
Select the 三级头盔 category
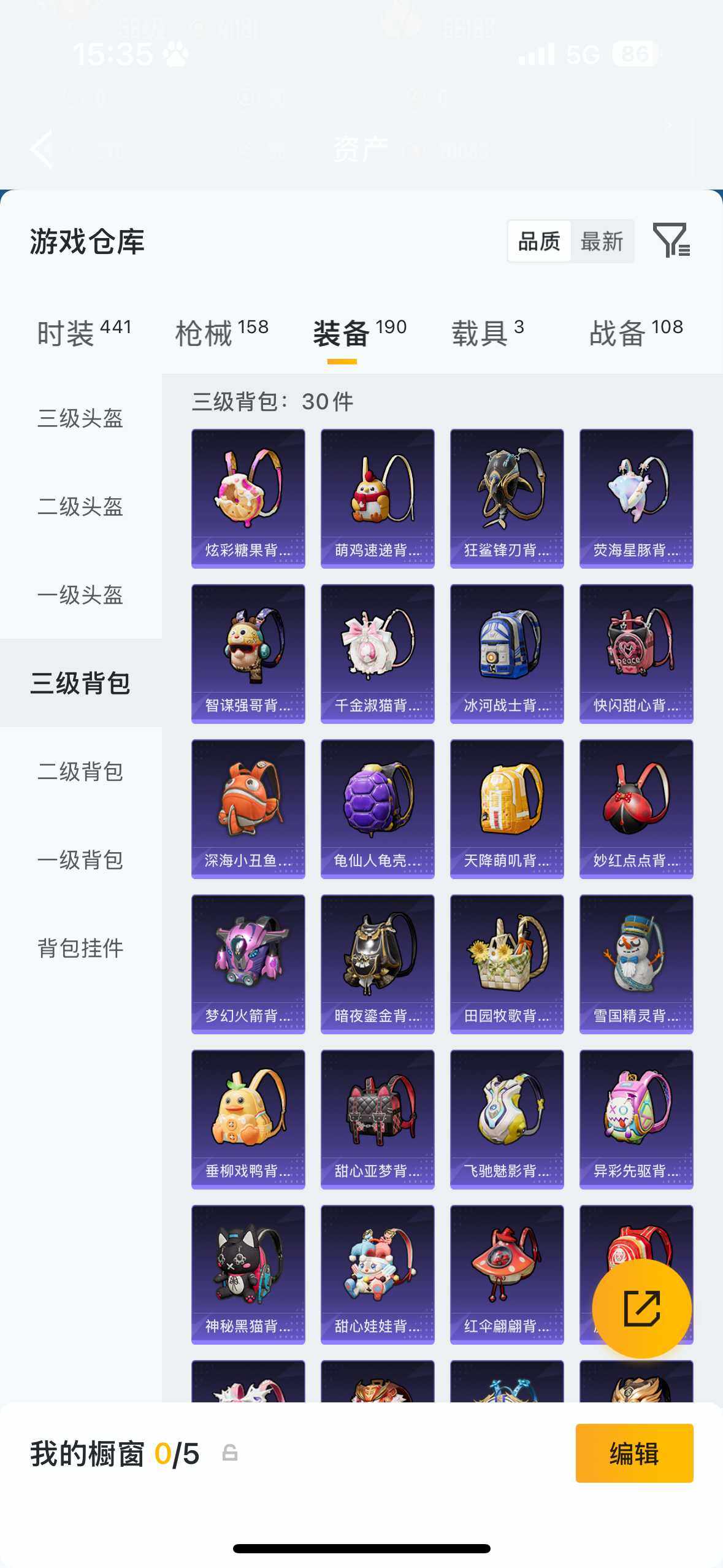pyautogui.click(x=80, y=420)
